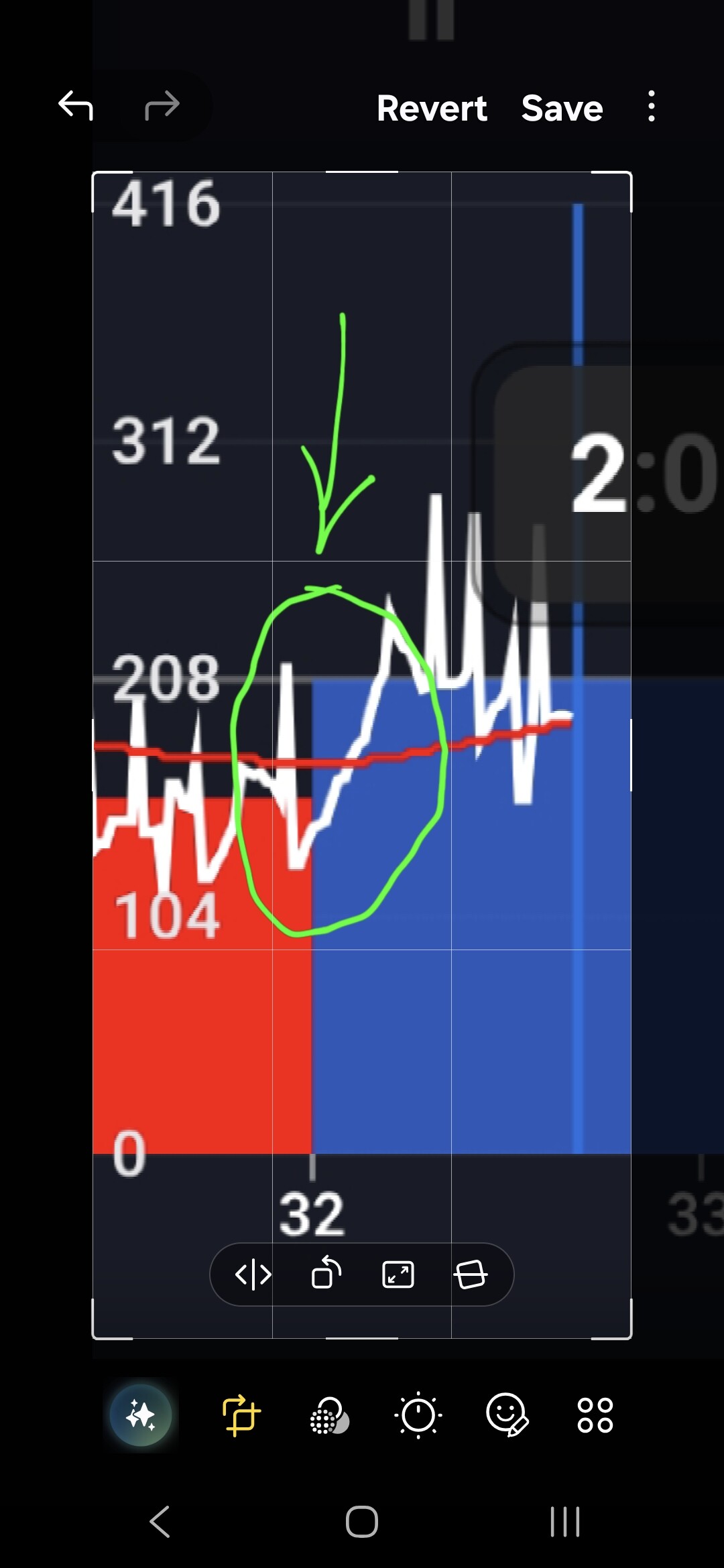Open the filters tool
Screen dimensions: 724x1568
click(x=329, y=1415)
